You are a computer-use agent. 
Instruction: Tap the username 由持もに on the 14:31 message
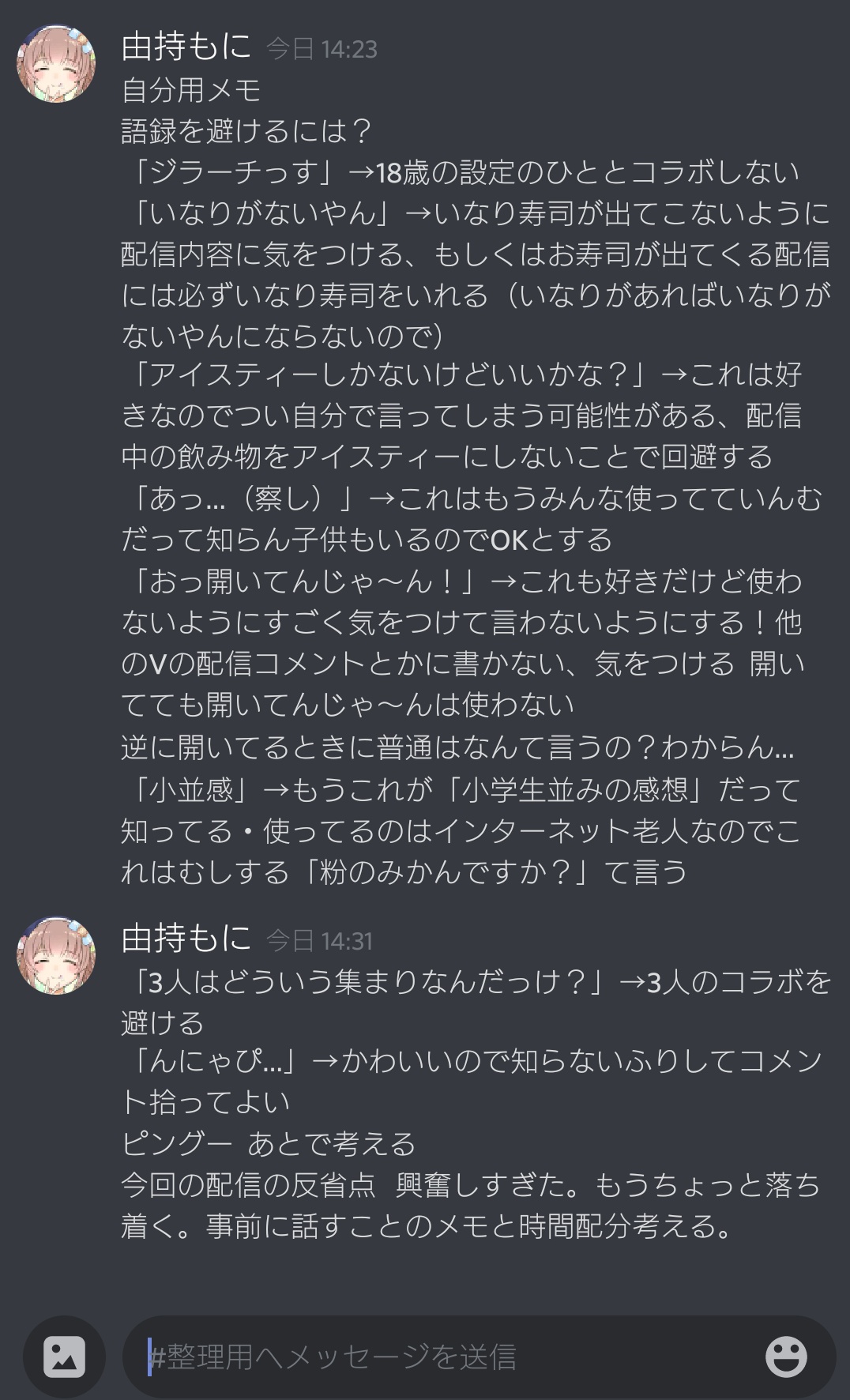[x=186, y=938]
